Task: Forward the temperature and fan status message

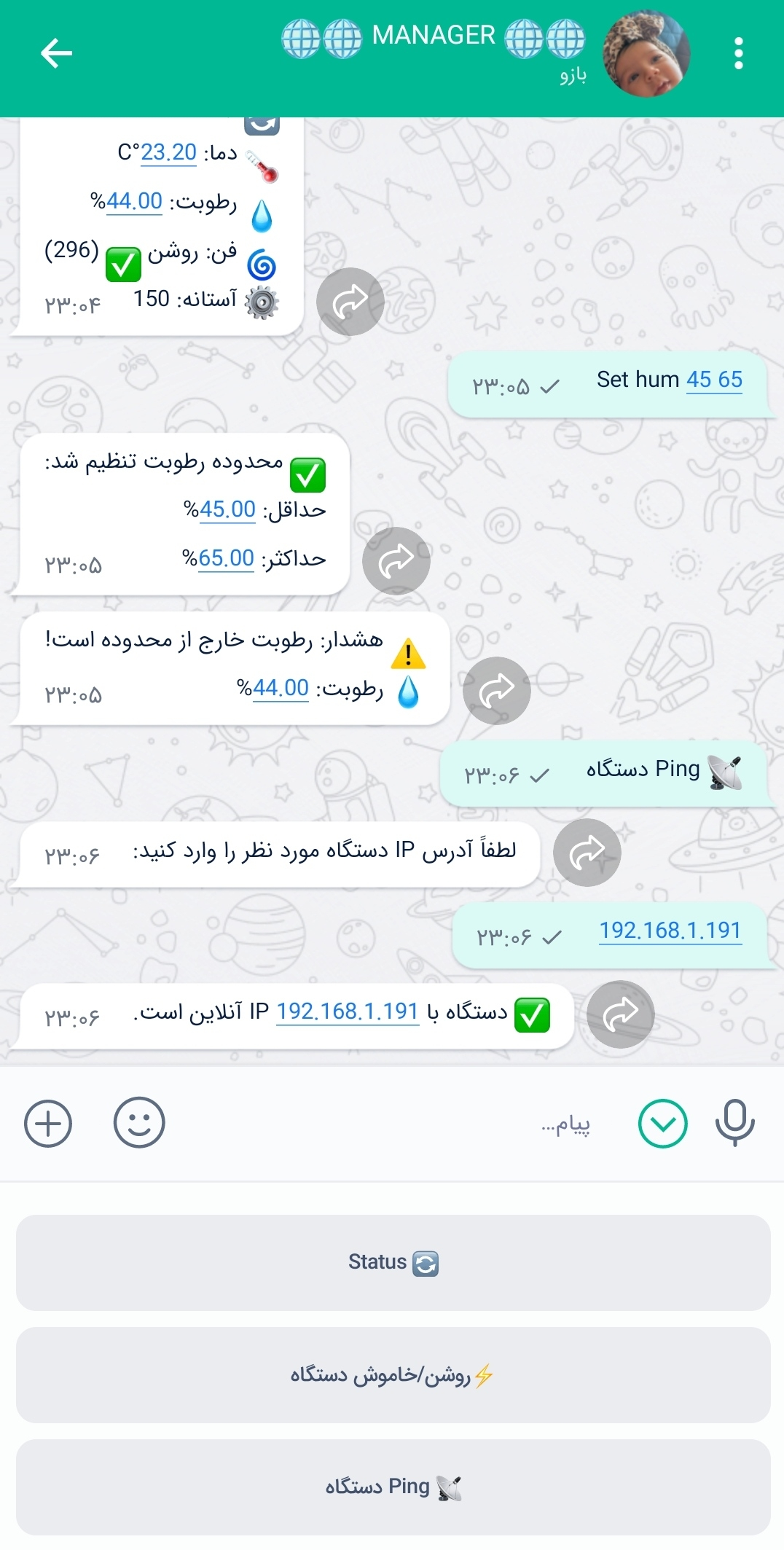Action: point(350,301)
